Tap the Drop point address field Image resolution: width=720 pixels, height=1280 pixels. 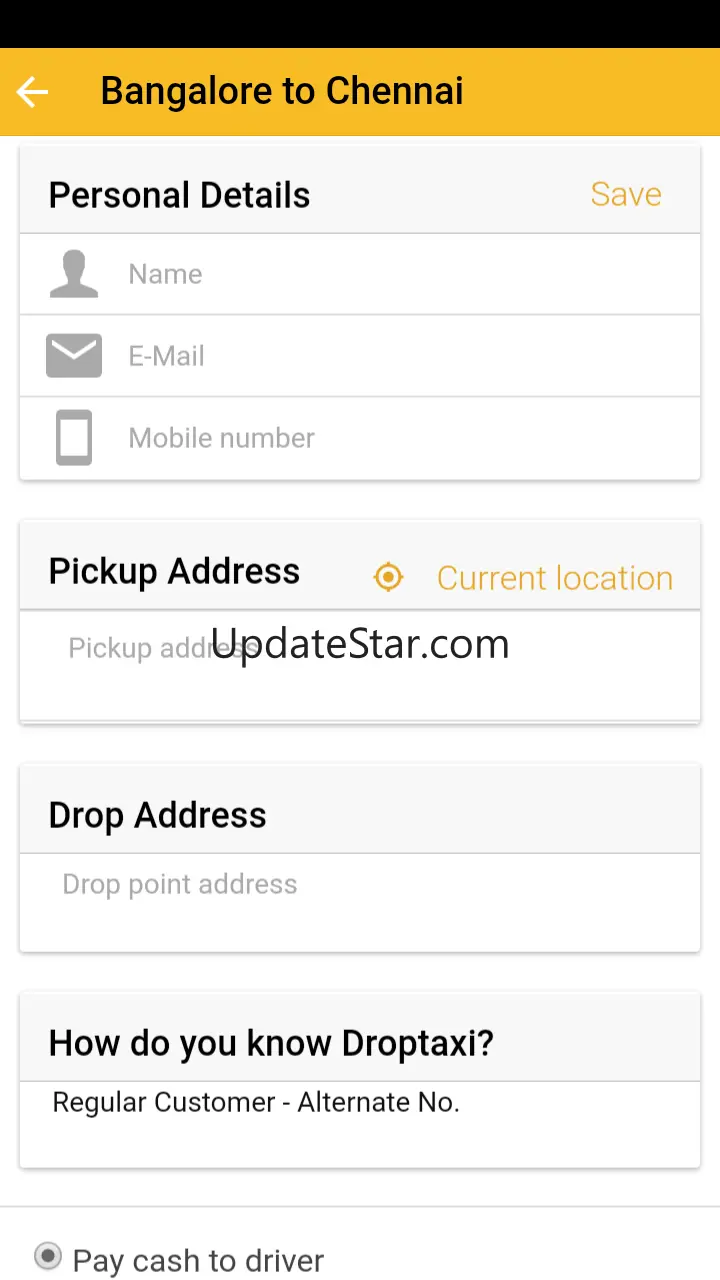point(360,902)
